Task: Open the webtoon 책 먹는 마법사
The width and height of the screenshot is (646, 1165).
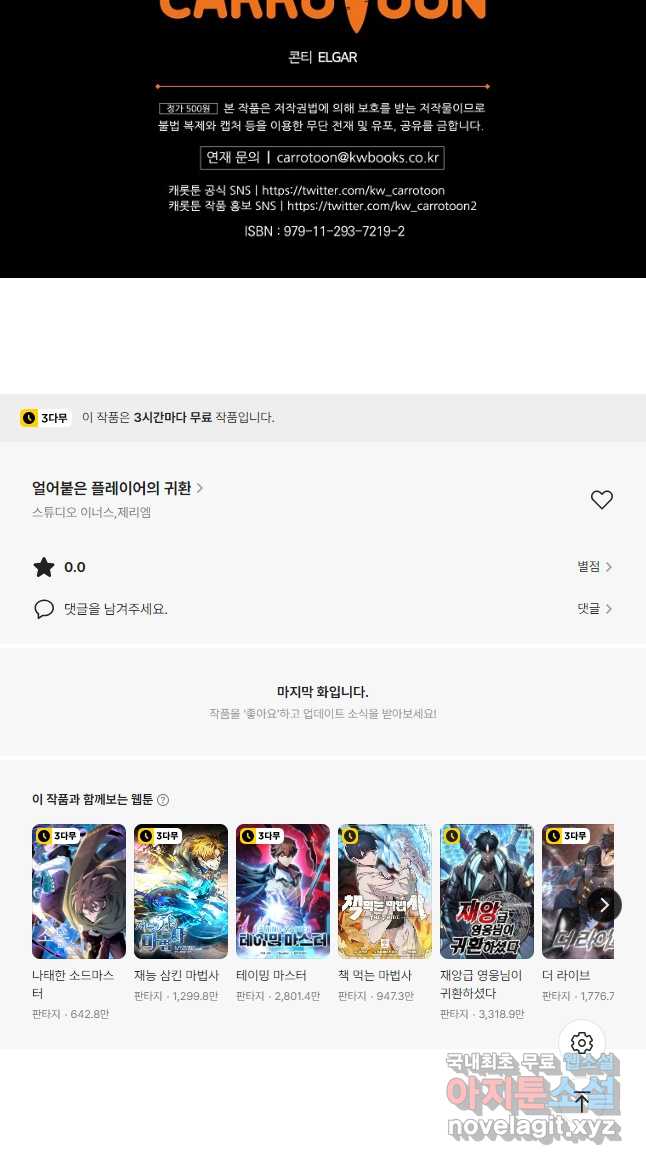Action: pos(385,891)
